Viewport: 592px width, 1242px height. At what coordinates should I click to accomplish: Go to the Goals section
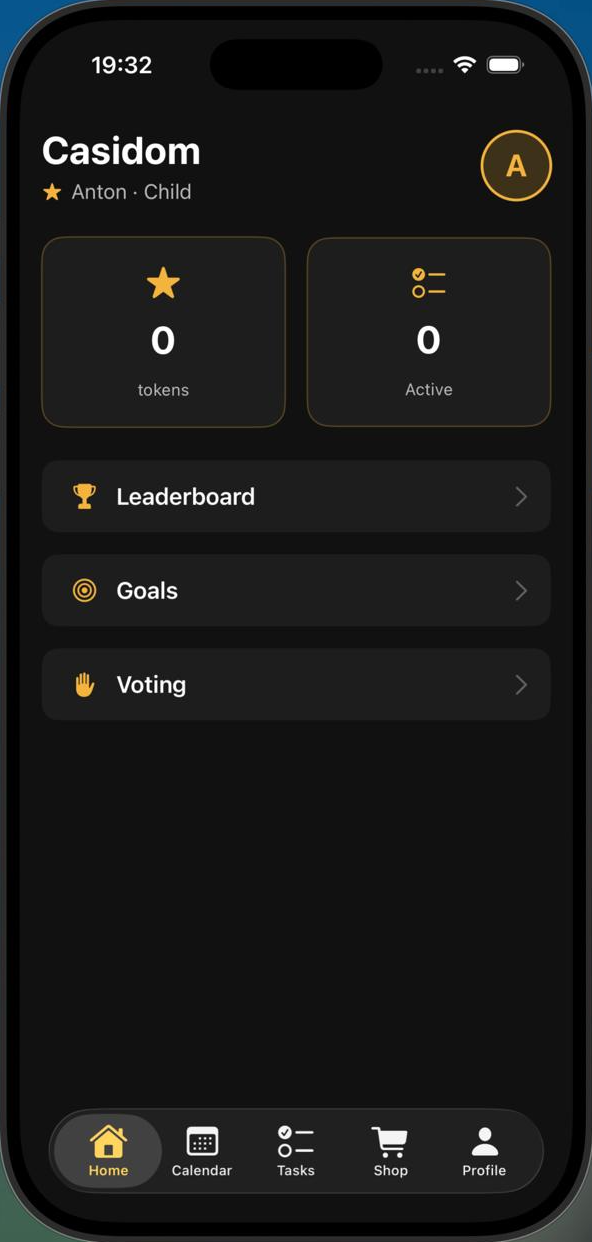[296, 590]
